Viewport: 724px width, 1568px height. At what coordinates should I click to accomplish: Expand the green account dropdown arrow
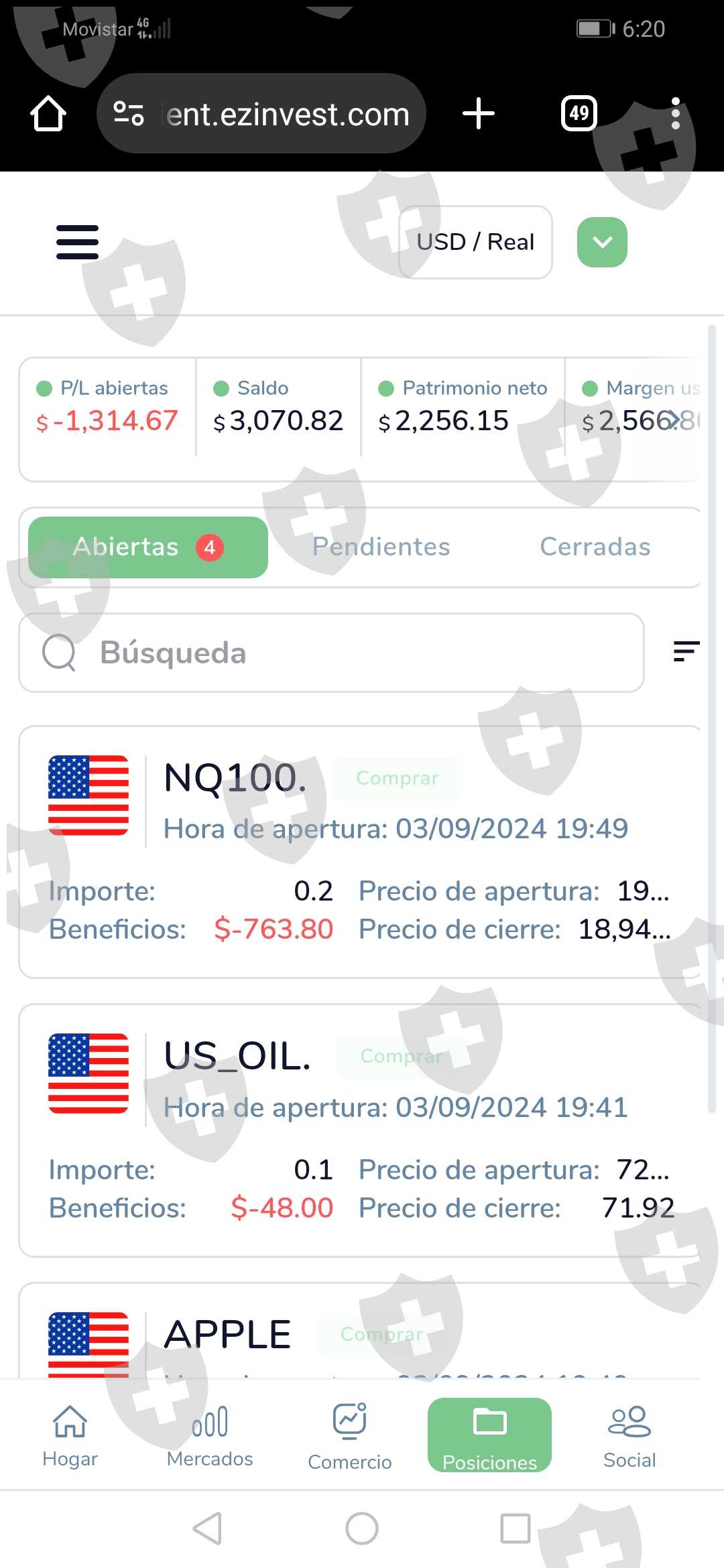pos(602,242)
